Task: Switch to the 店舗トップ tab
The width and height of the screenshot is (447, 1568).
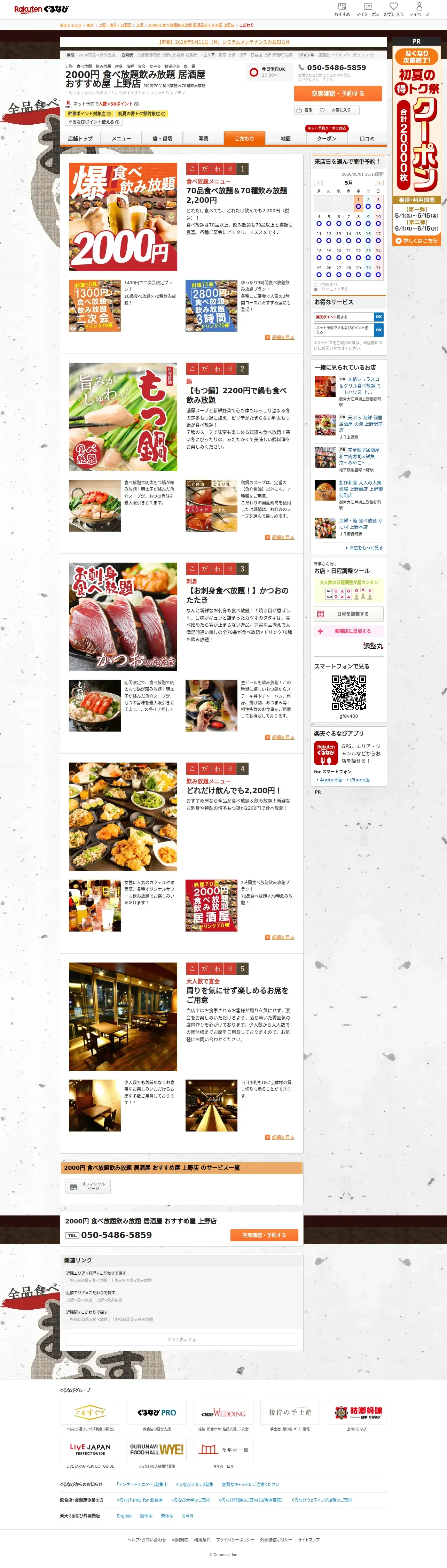Action: [80, 138]
